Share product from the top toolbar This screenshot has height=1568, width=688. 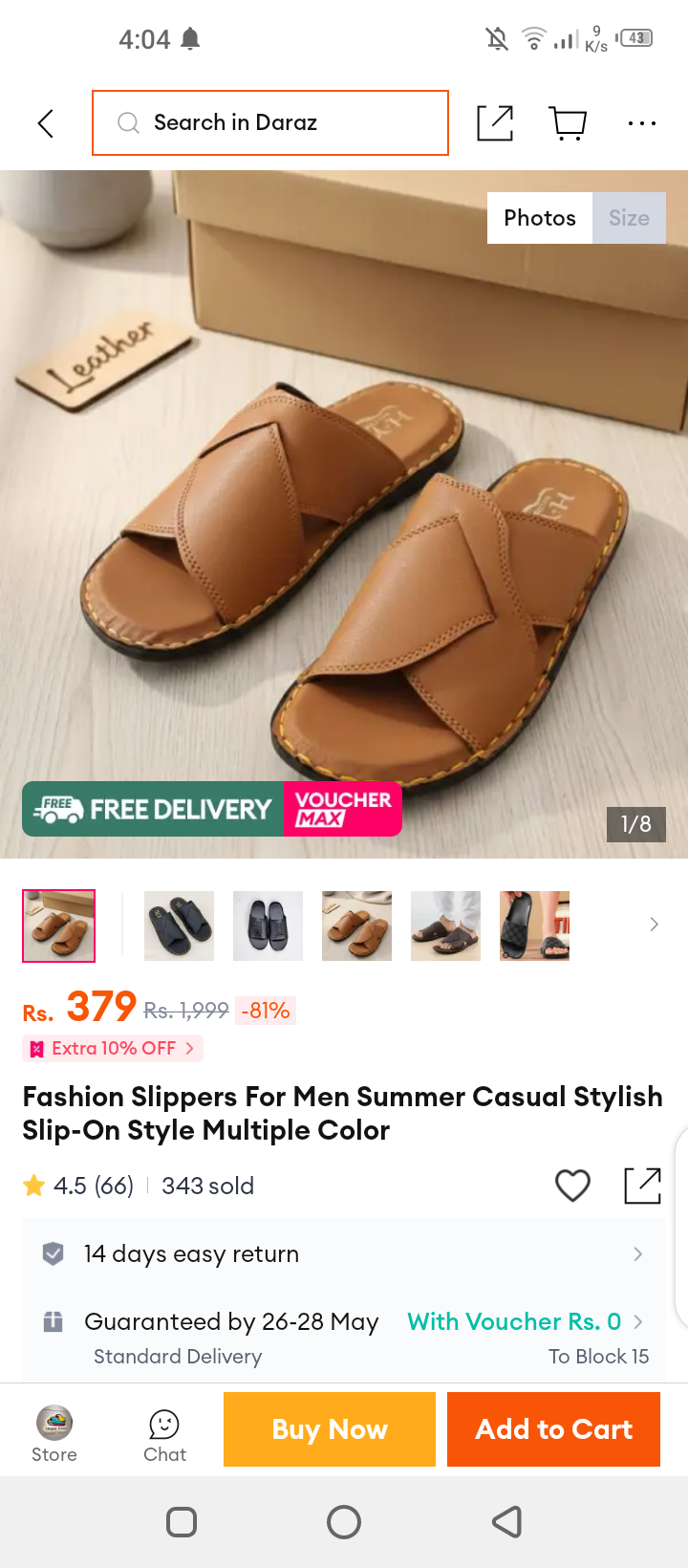(495, 122)
